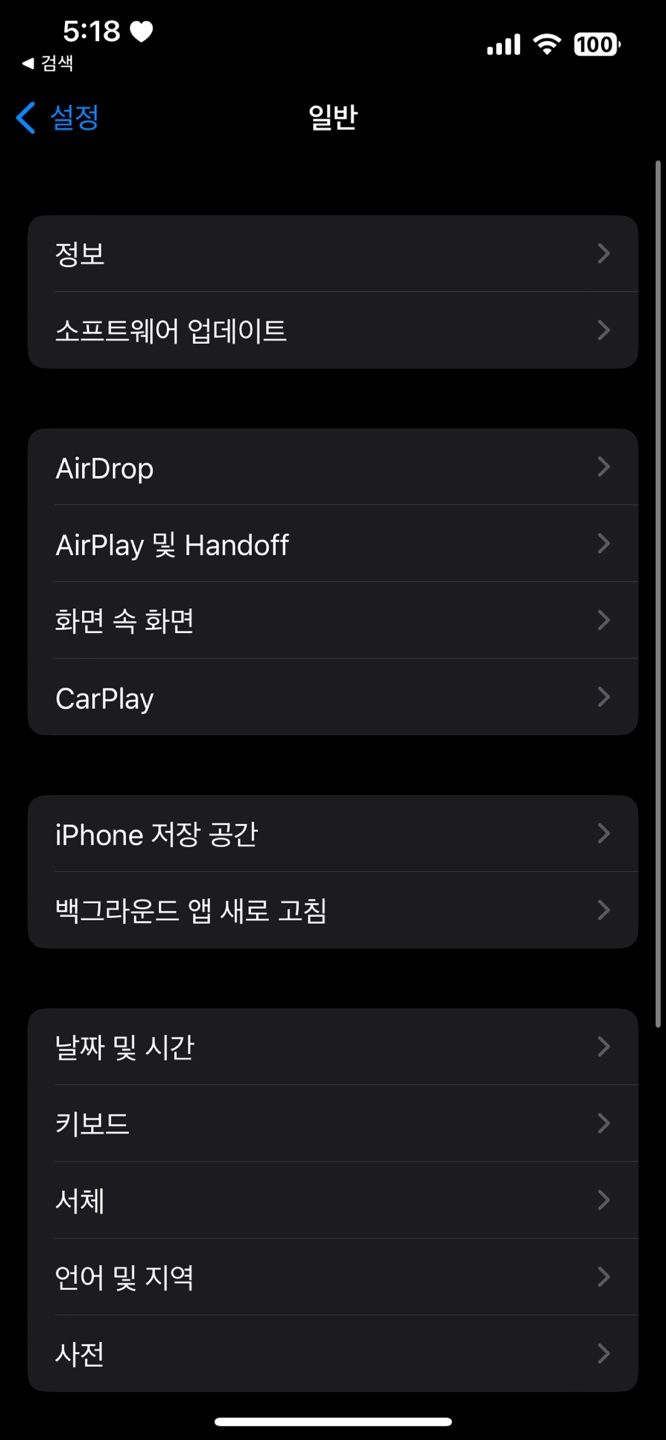This screenshot has height=1440, width=666.
Task: Return to 검색 via status bar breadcrumb
Action: [47, 63]
